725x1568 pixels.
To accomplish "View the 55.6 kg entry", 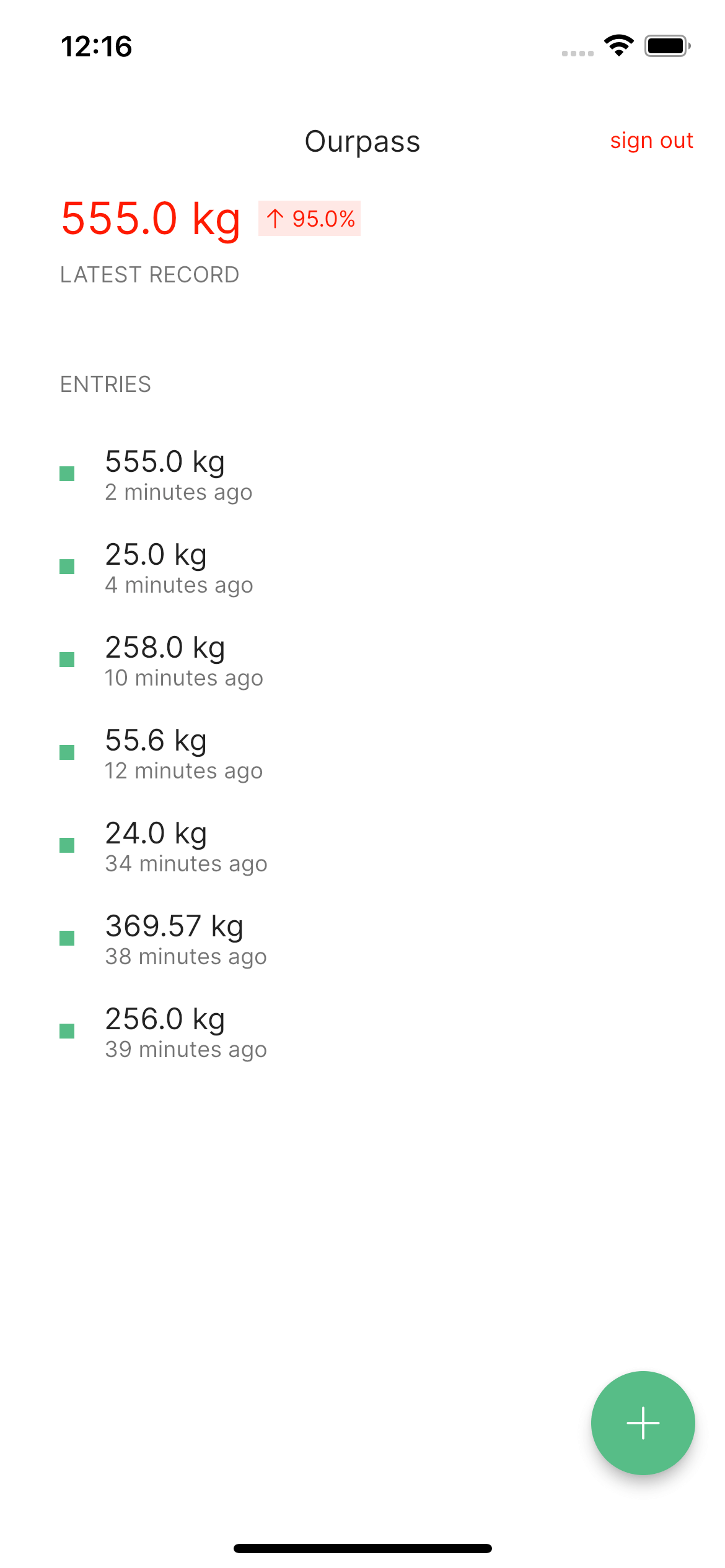I will pos(362,753).
